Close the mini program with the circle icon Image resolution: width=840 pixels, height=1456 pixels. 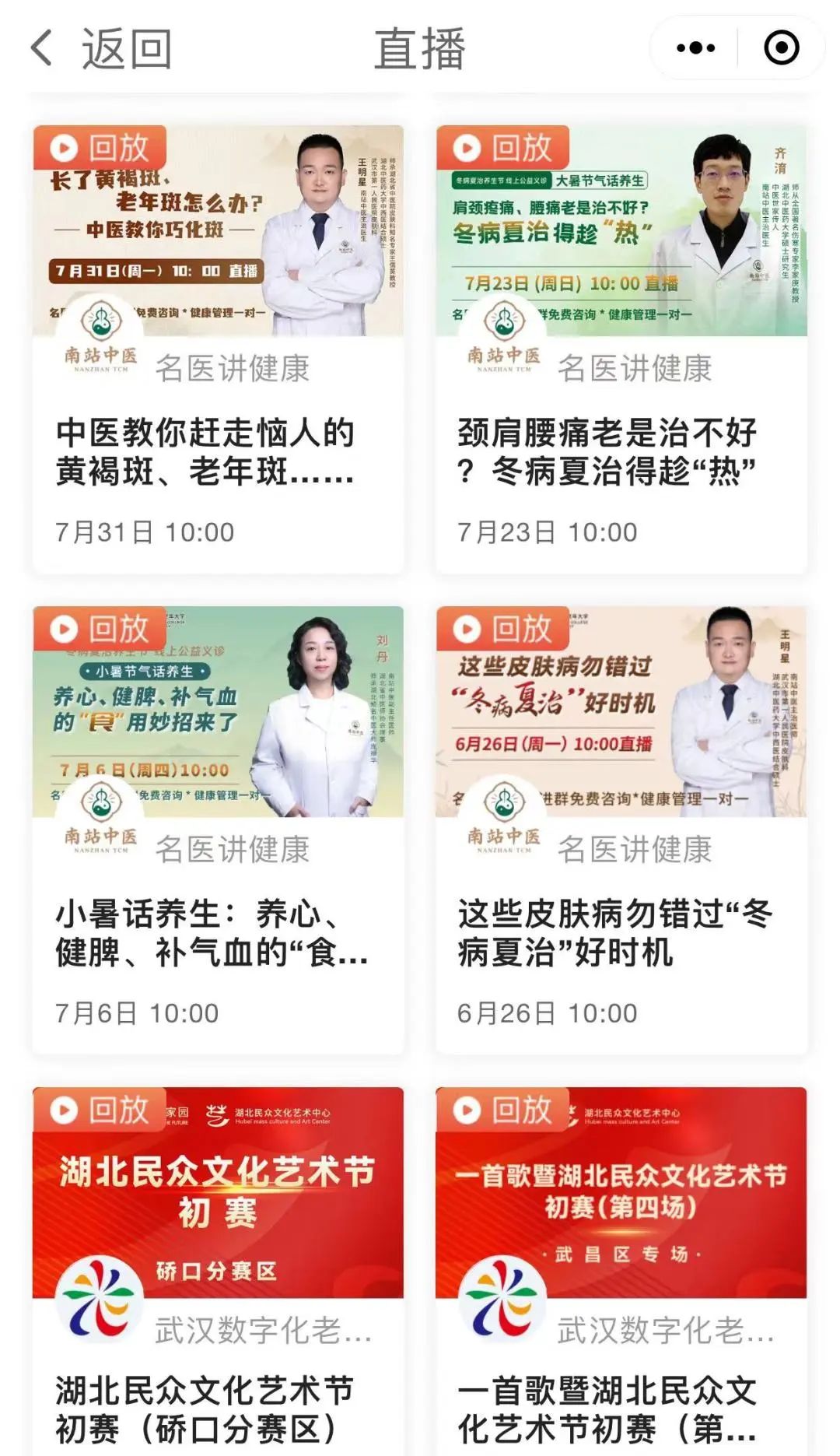tap(781, 48)
